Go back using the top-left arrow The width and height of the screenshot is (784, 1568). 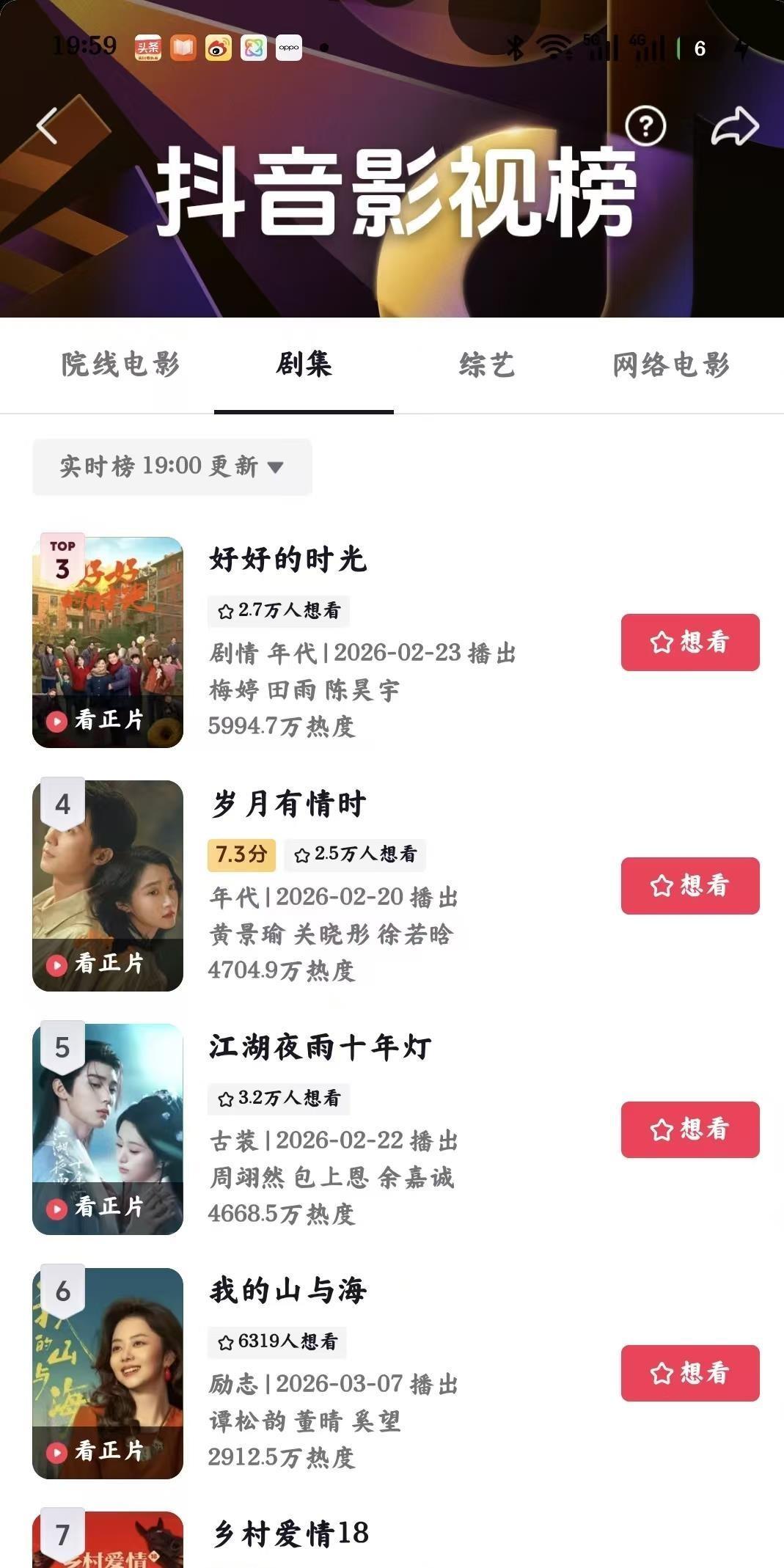(48, 125)
